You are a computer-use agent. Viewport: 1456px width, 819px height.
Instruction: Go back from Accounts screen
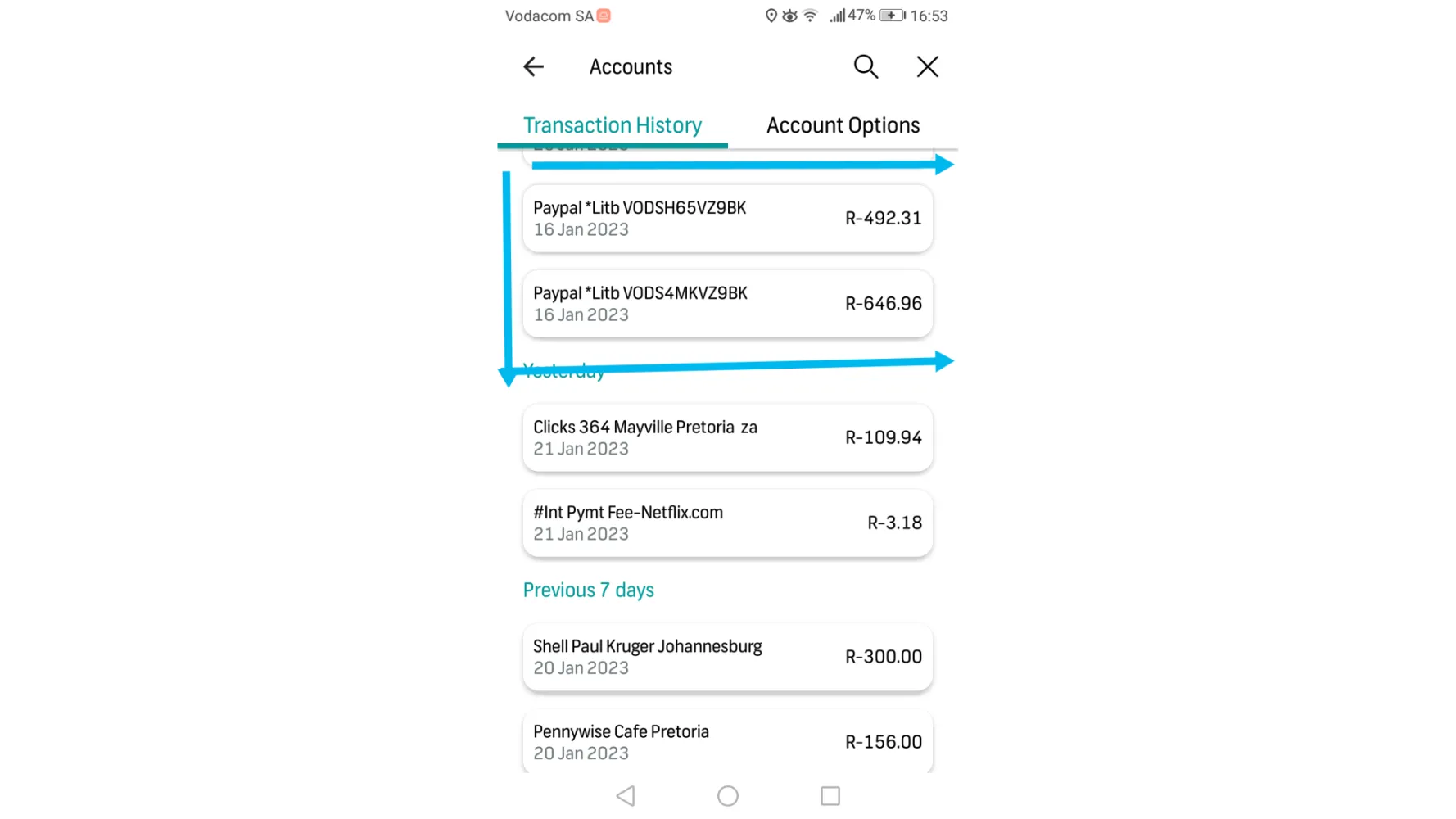(x=534, y=66)
